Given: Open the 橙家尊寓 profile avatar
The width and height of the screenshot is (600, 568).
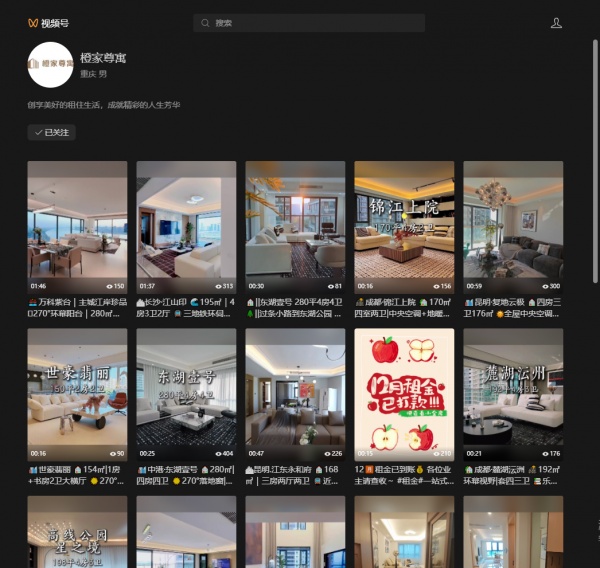Looking at the screenshot, I should pos(50,65).
